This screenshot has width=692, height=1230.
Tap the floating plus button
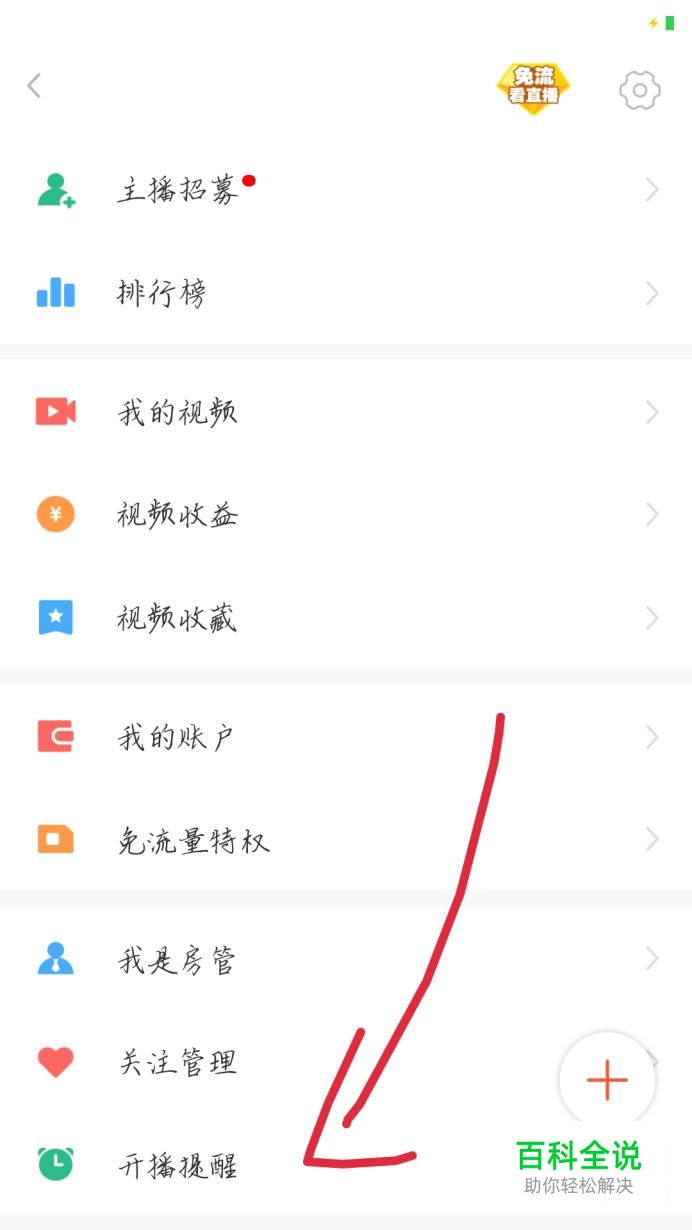[x=607, y=1080]
